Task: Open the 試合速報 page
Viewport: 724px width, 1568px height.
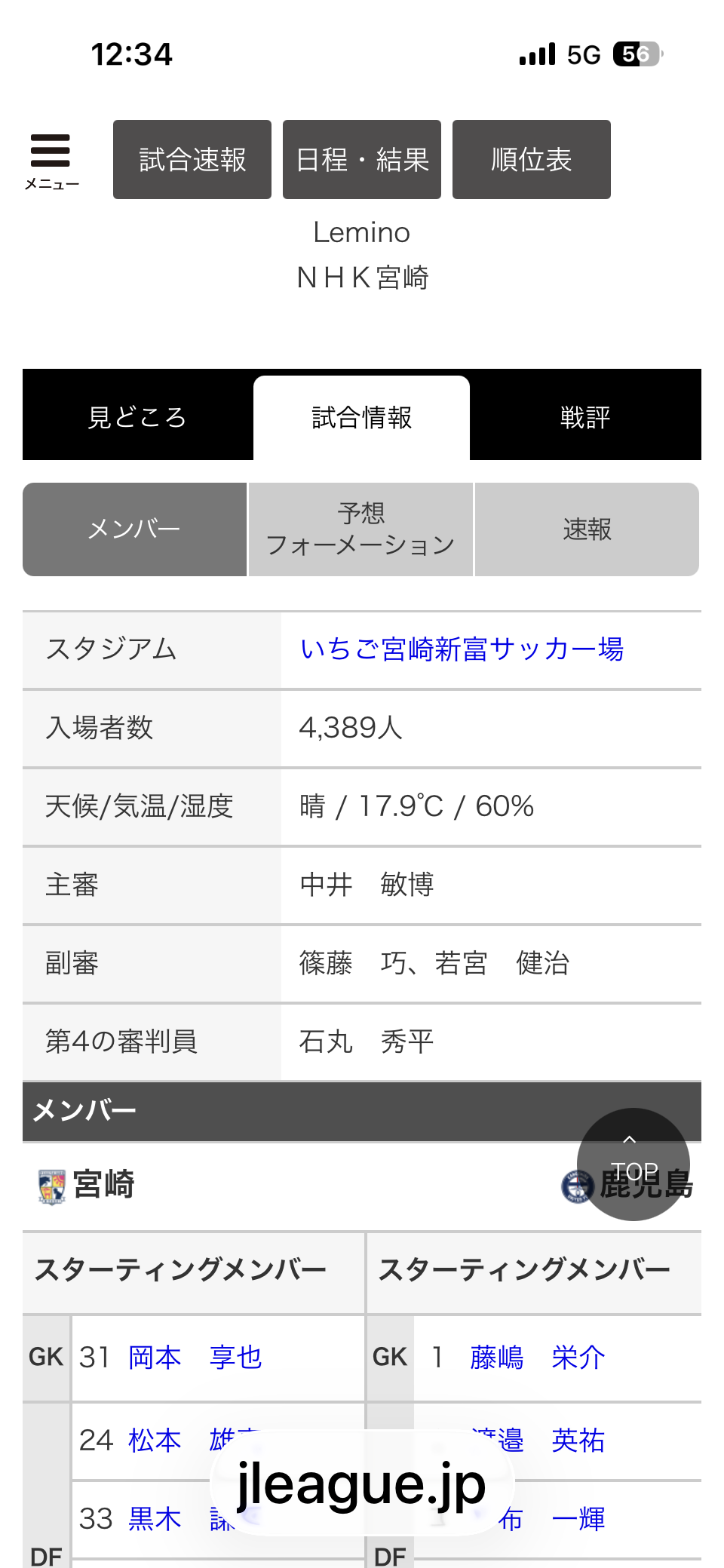Action: click(x=192, y=160)
